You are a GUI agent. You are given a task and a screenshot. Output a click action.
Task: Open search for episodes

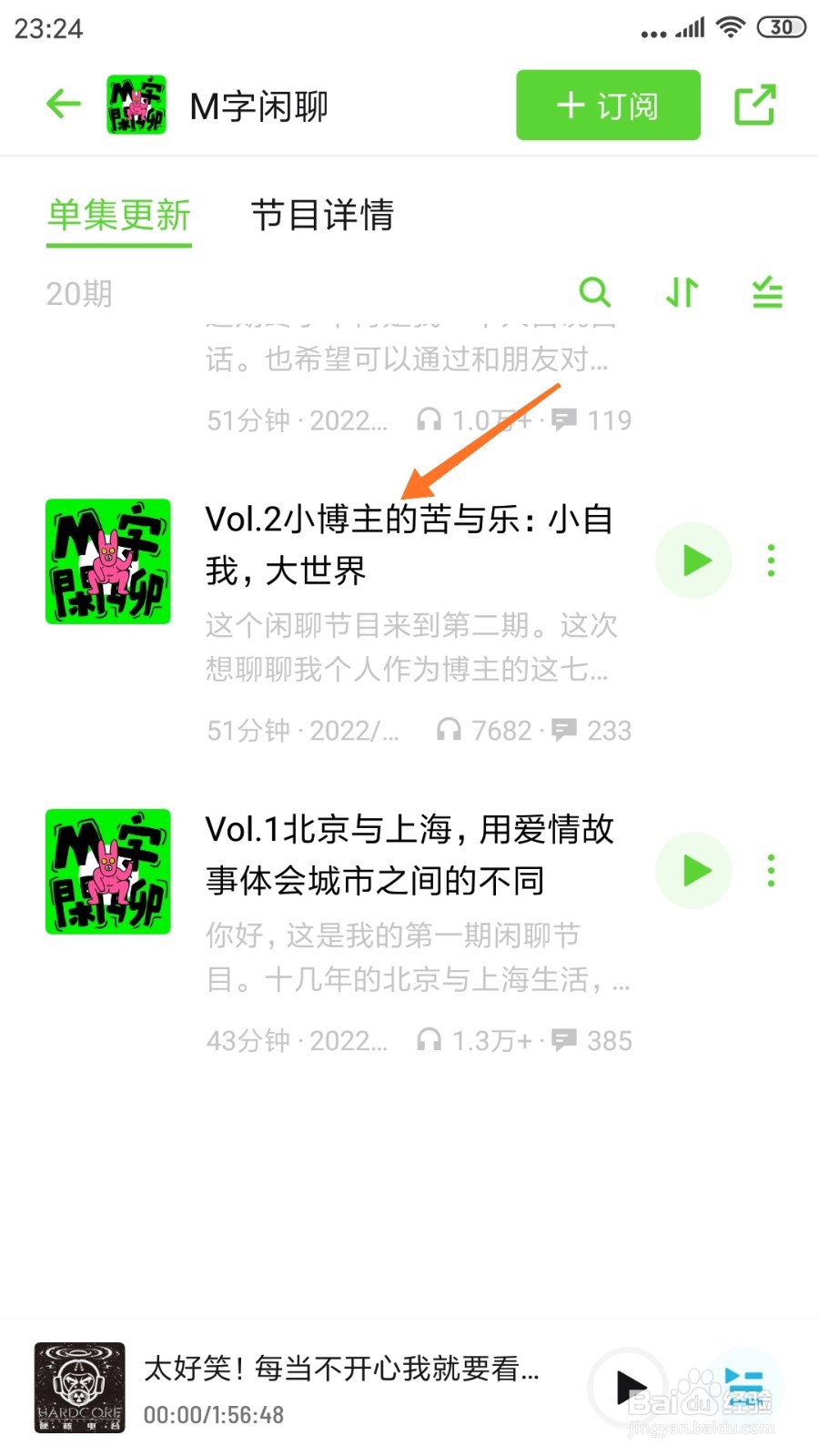coord(595,293)
